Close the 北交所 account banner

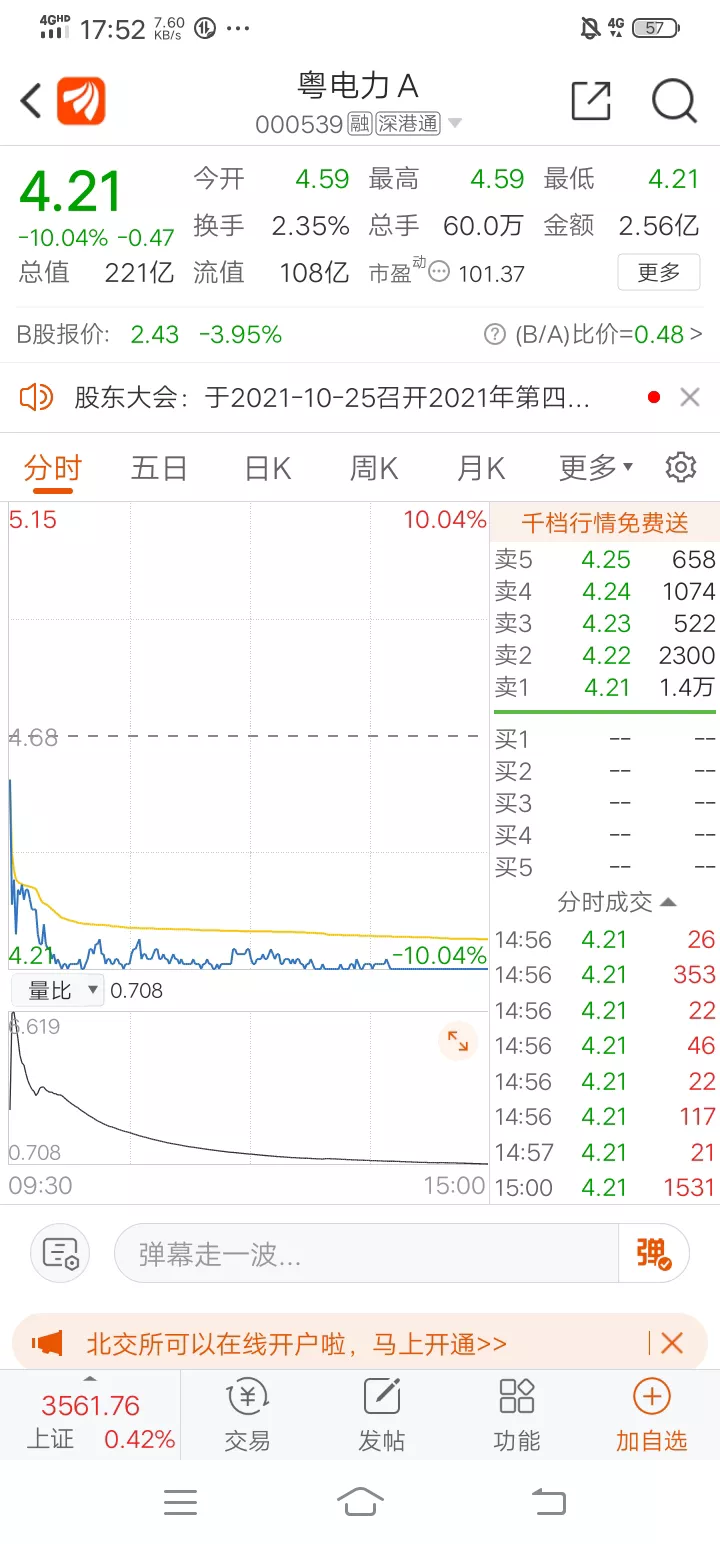671,1343
